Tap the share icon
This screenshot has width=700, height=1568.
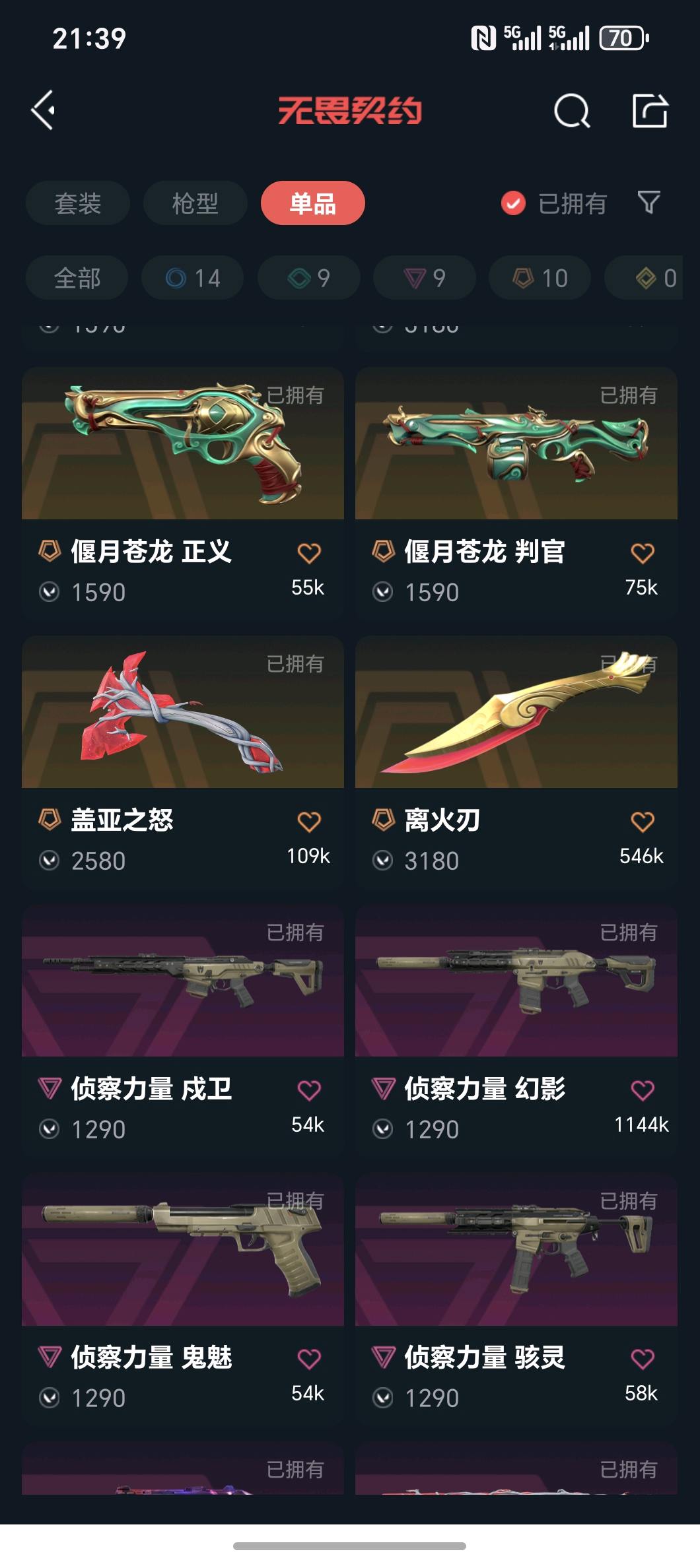click(650, 110)
